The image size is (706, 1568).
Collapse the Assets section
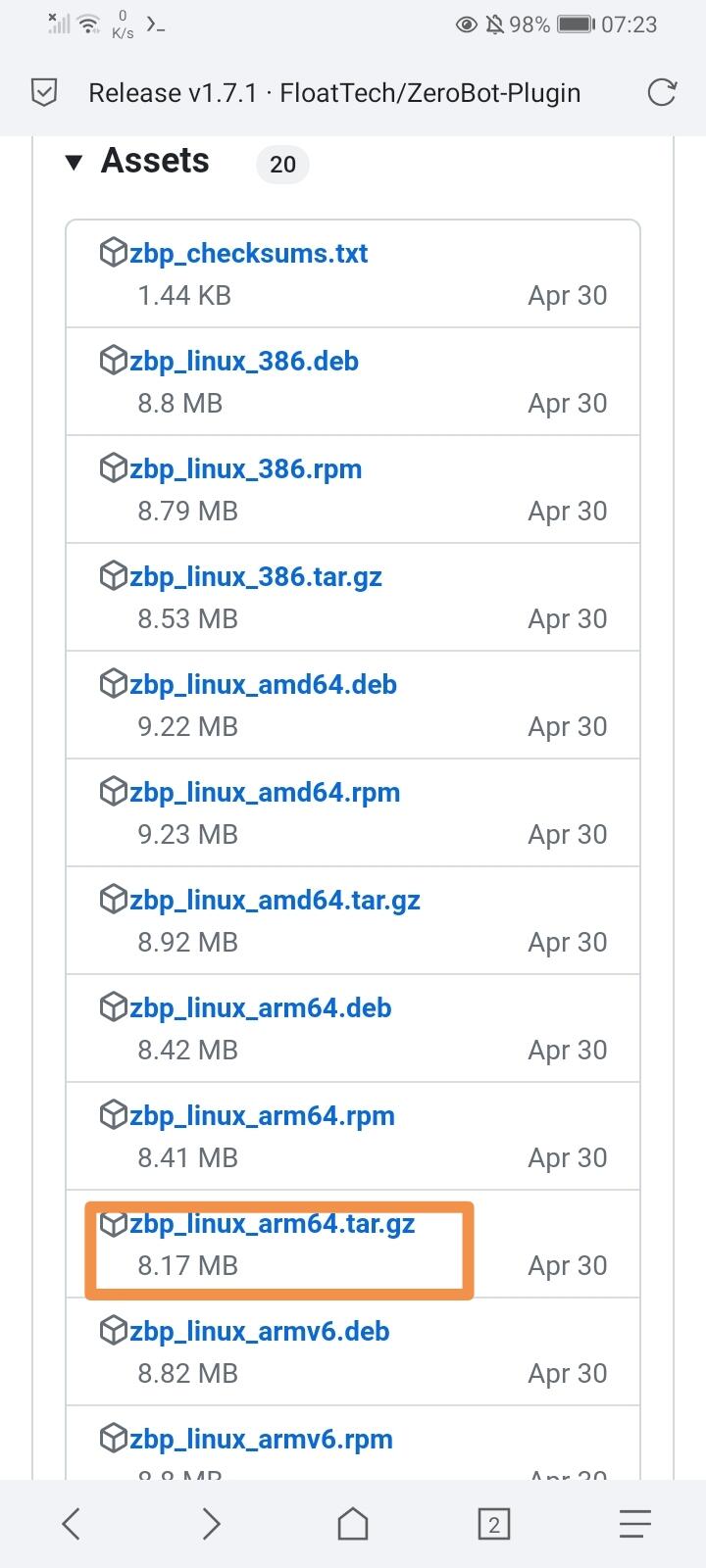pyautogui.click(x=75, y=163)
